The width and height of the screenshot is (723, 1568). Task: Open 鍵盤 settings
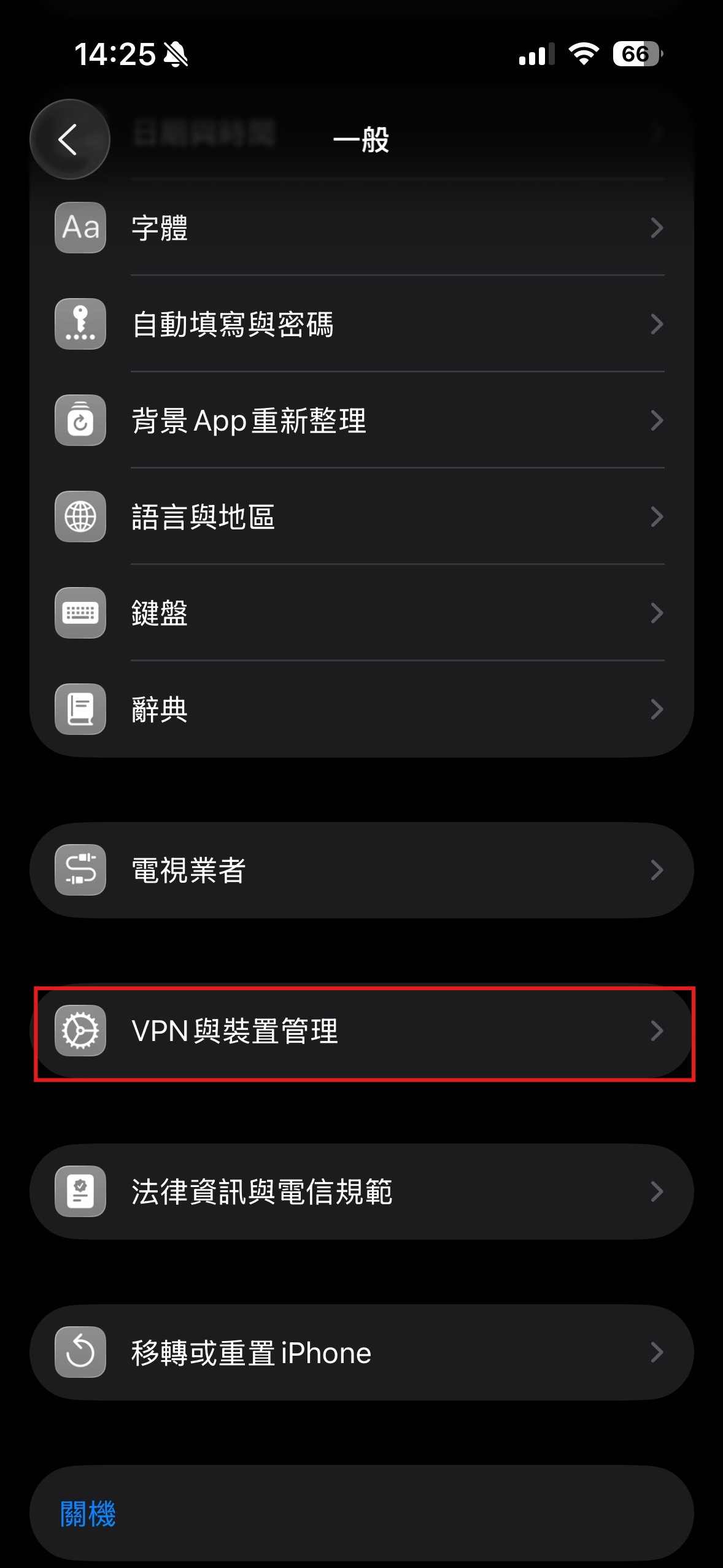point(361,613)
